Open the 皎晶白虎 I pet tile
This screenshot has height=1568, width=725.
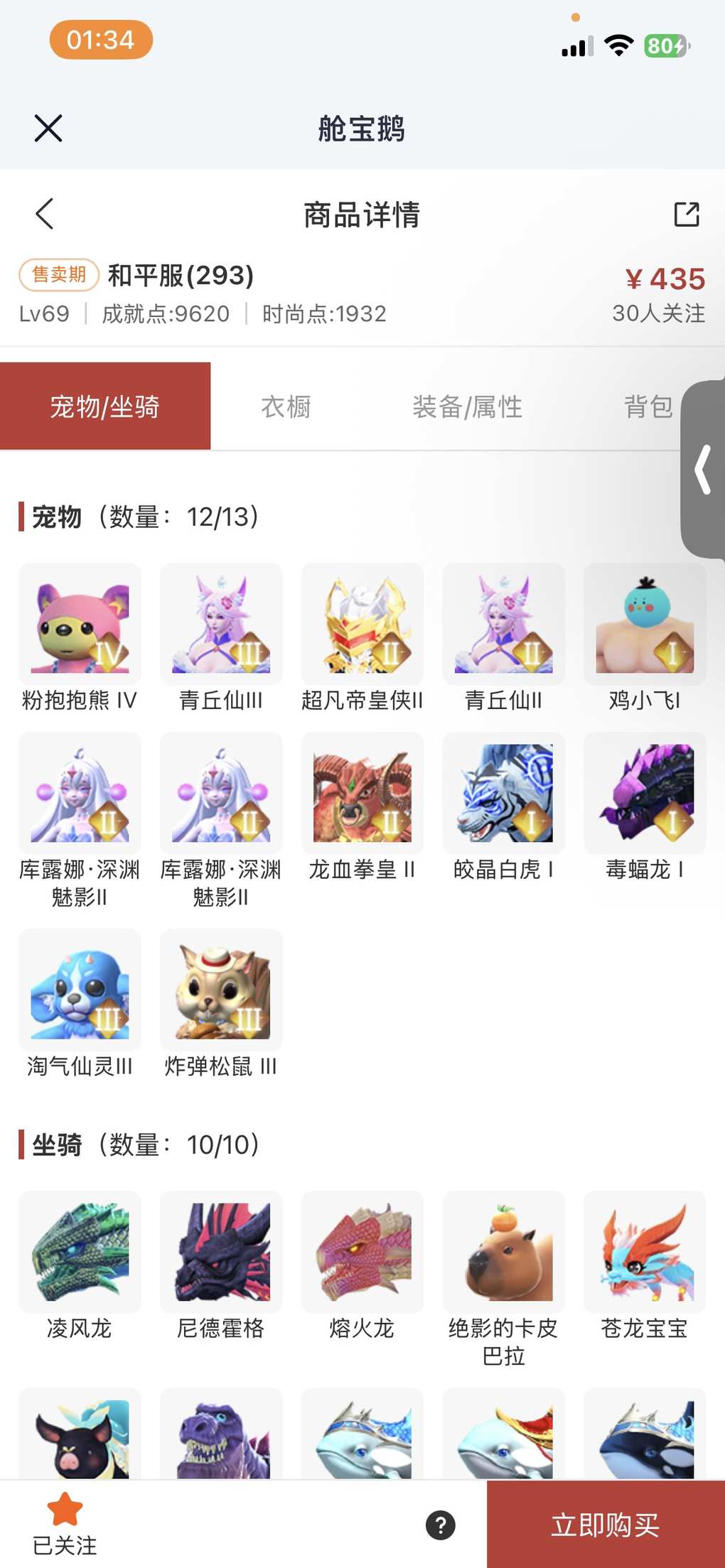[x=503, y=794]
